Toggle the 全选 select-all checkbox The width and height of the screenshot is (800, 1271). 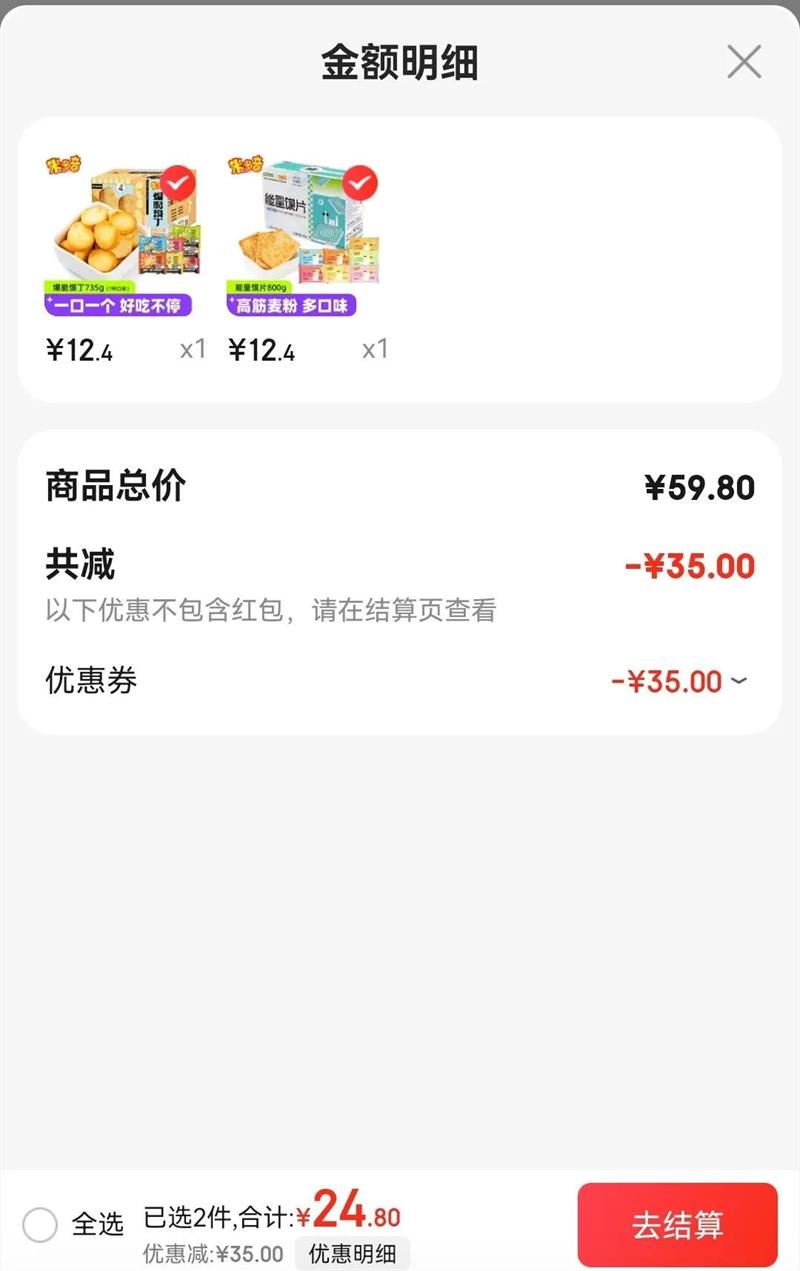coord(40,1224)
